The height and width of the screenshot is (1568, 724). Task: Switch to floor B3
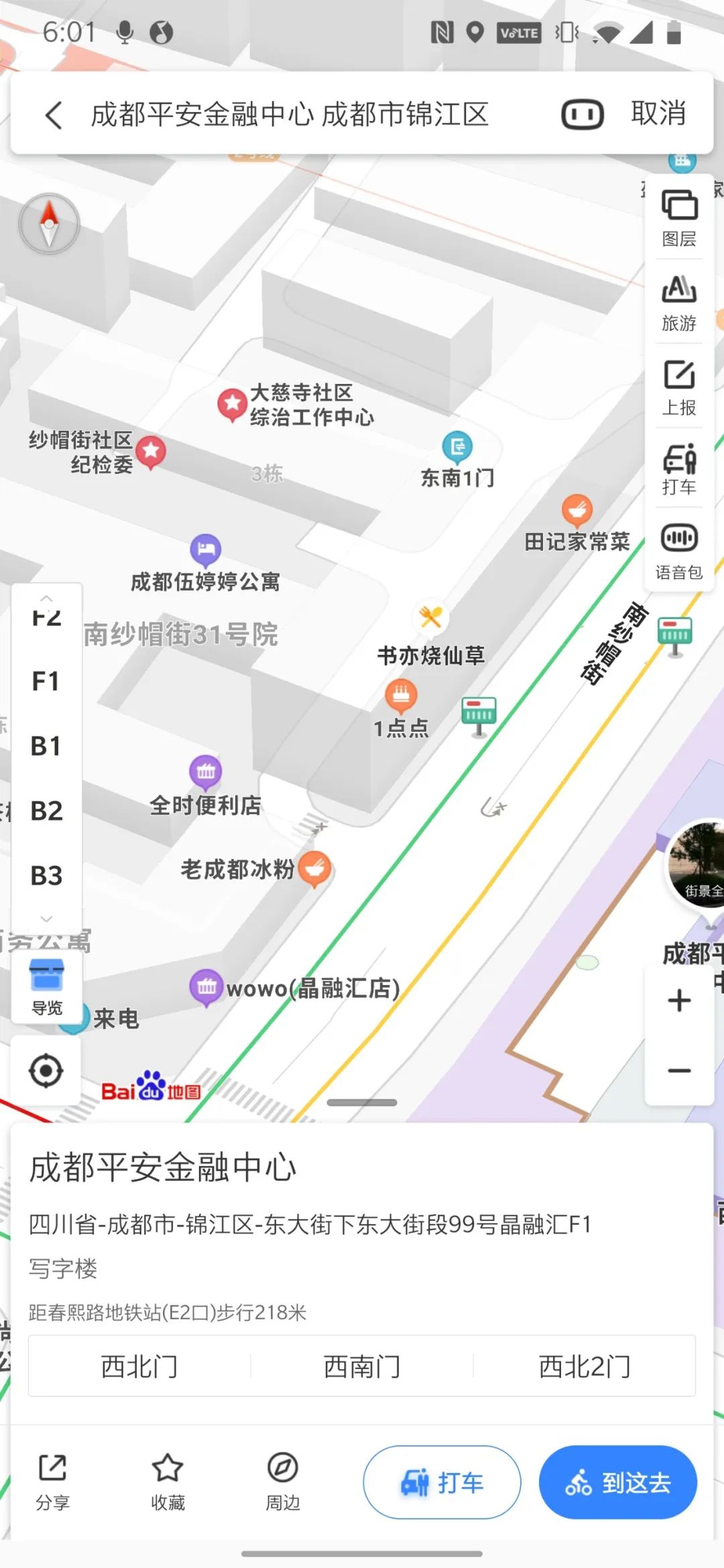click(47, 874)
